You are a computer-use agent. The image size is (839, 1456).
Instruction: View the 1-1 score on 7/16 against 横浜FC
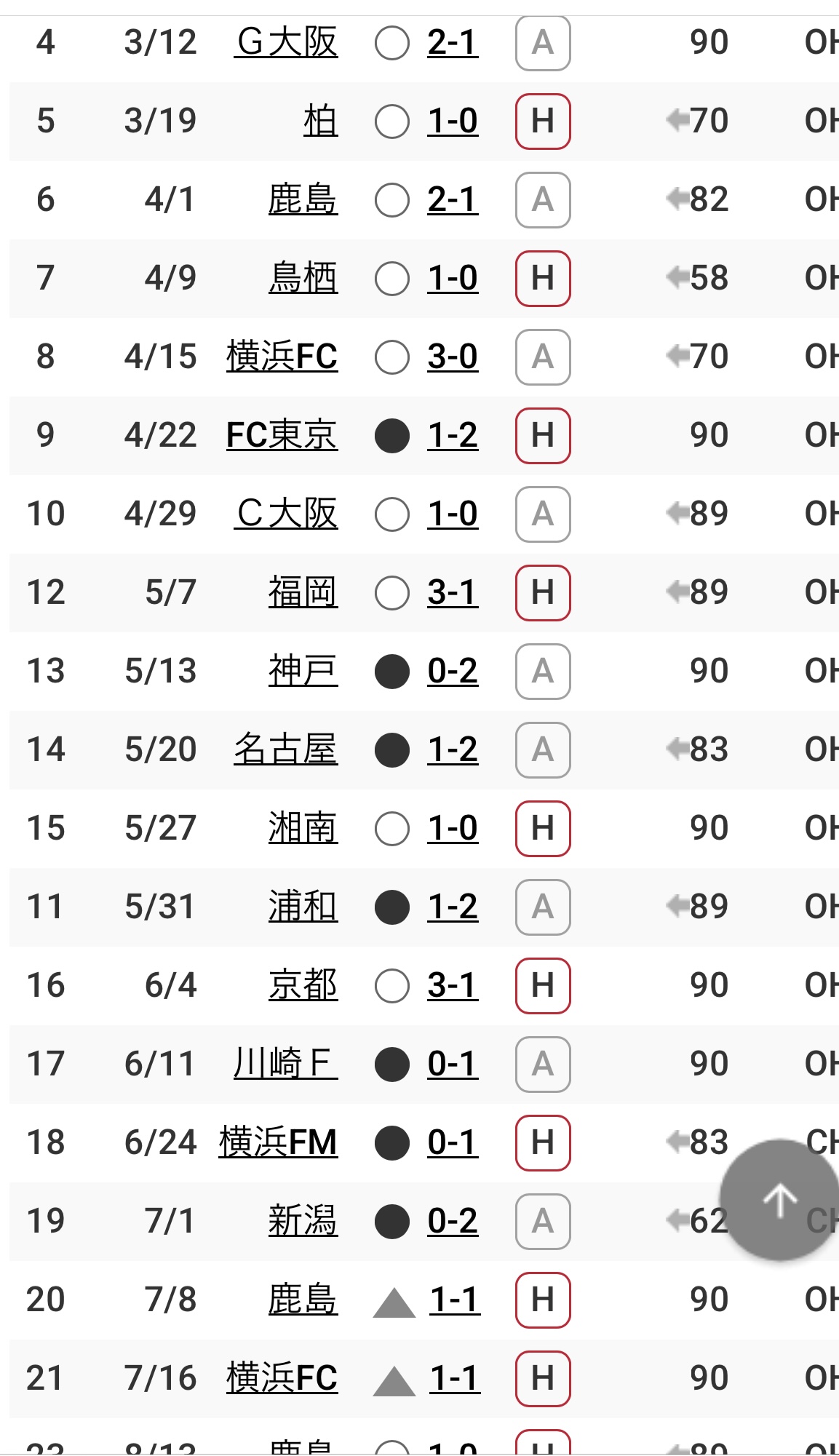pyautogui.click(x=455, y=1378)
